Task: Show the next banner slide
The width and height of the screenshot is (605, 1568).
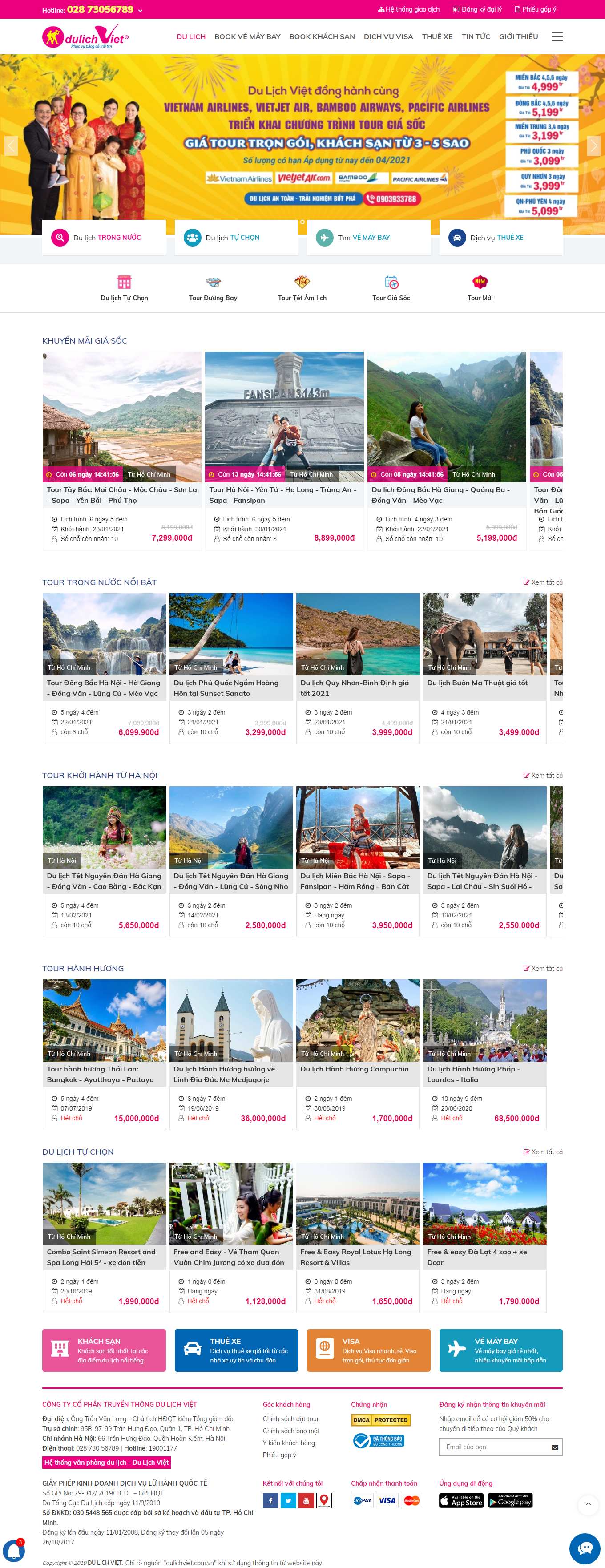Action: 593,145
